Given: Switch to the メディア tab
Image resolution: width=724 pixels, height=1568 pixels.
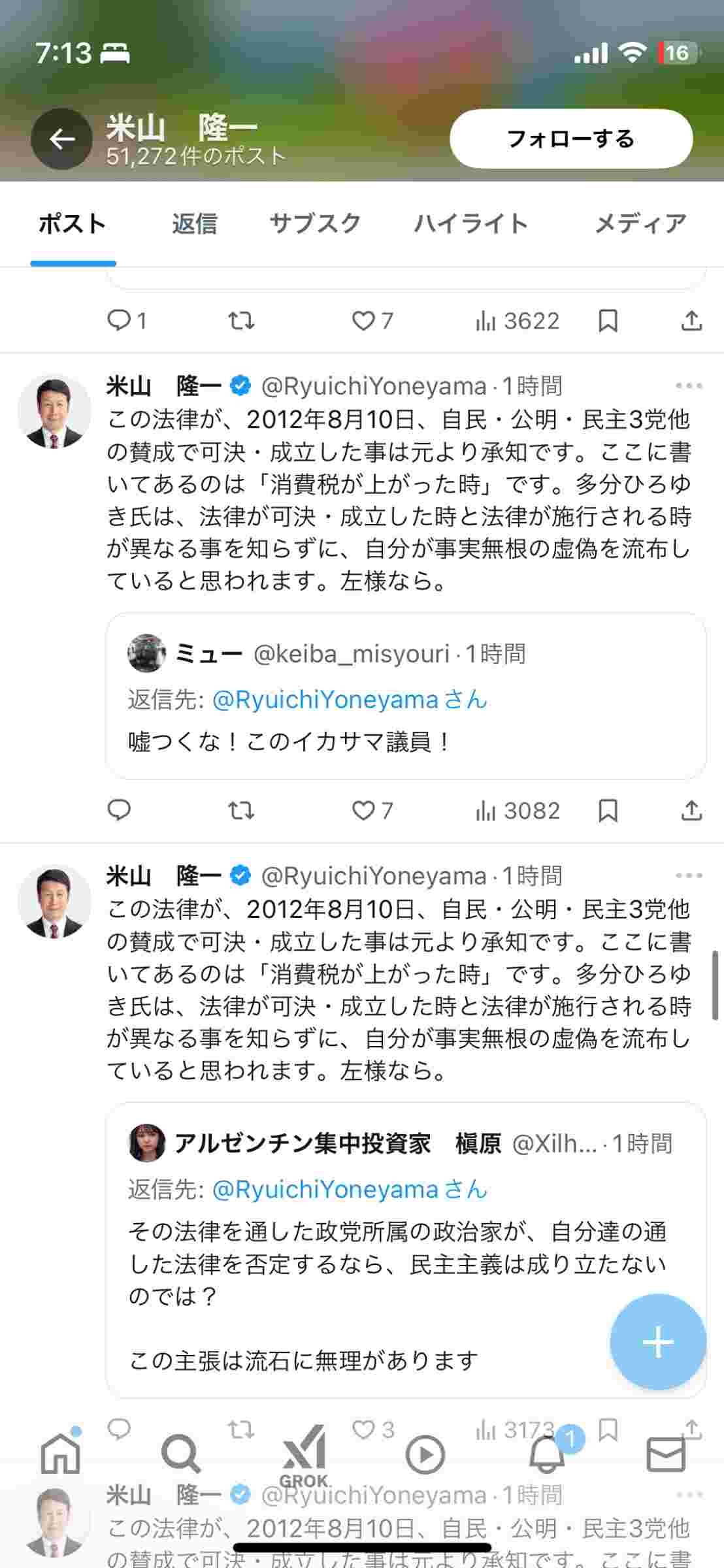Looking at the screenshot, I should point(640,224).
